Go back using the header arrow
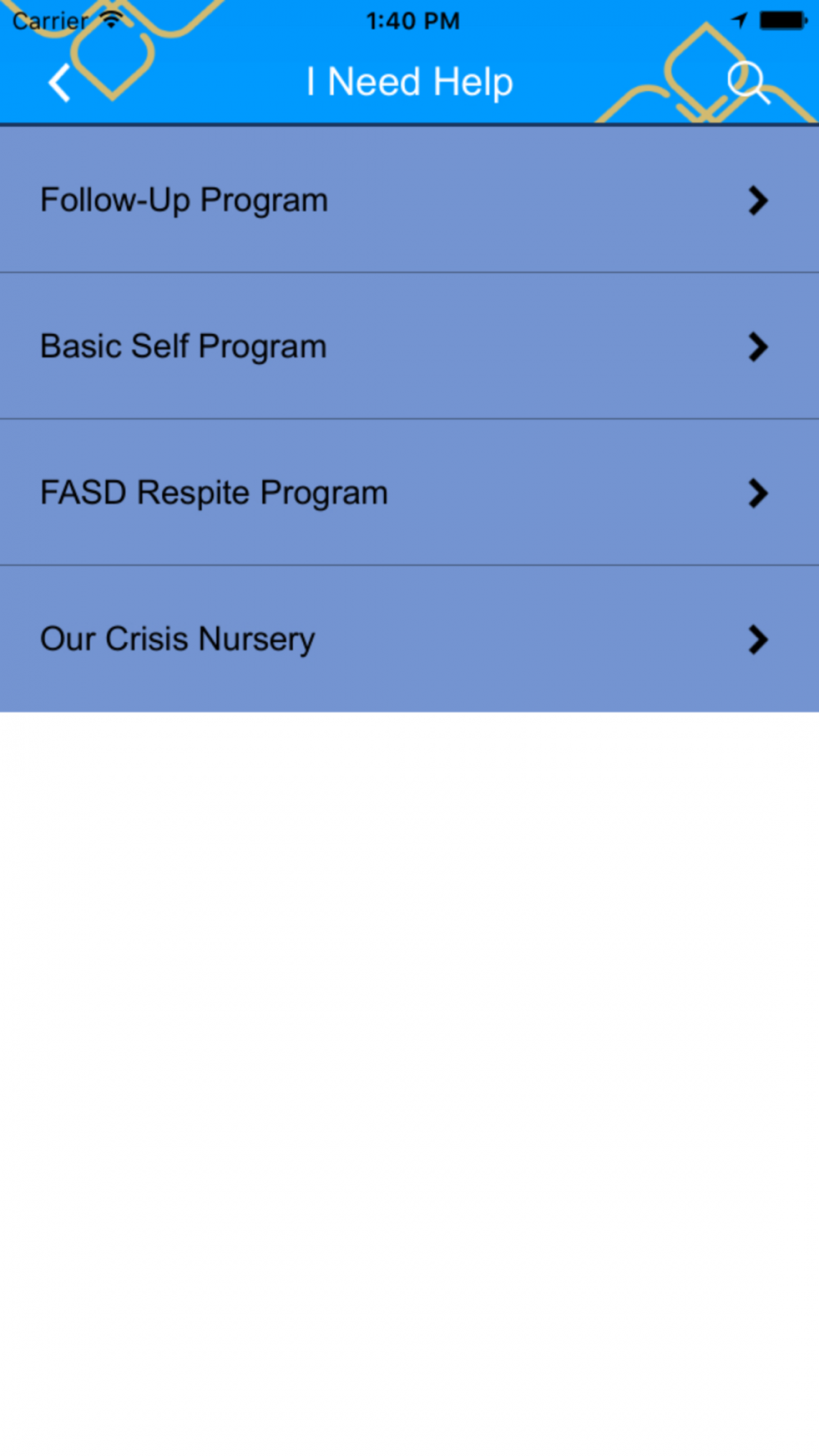819x1456 pixels. (60, 83)
